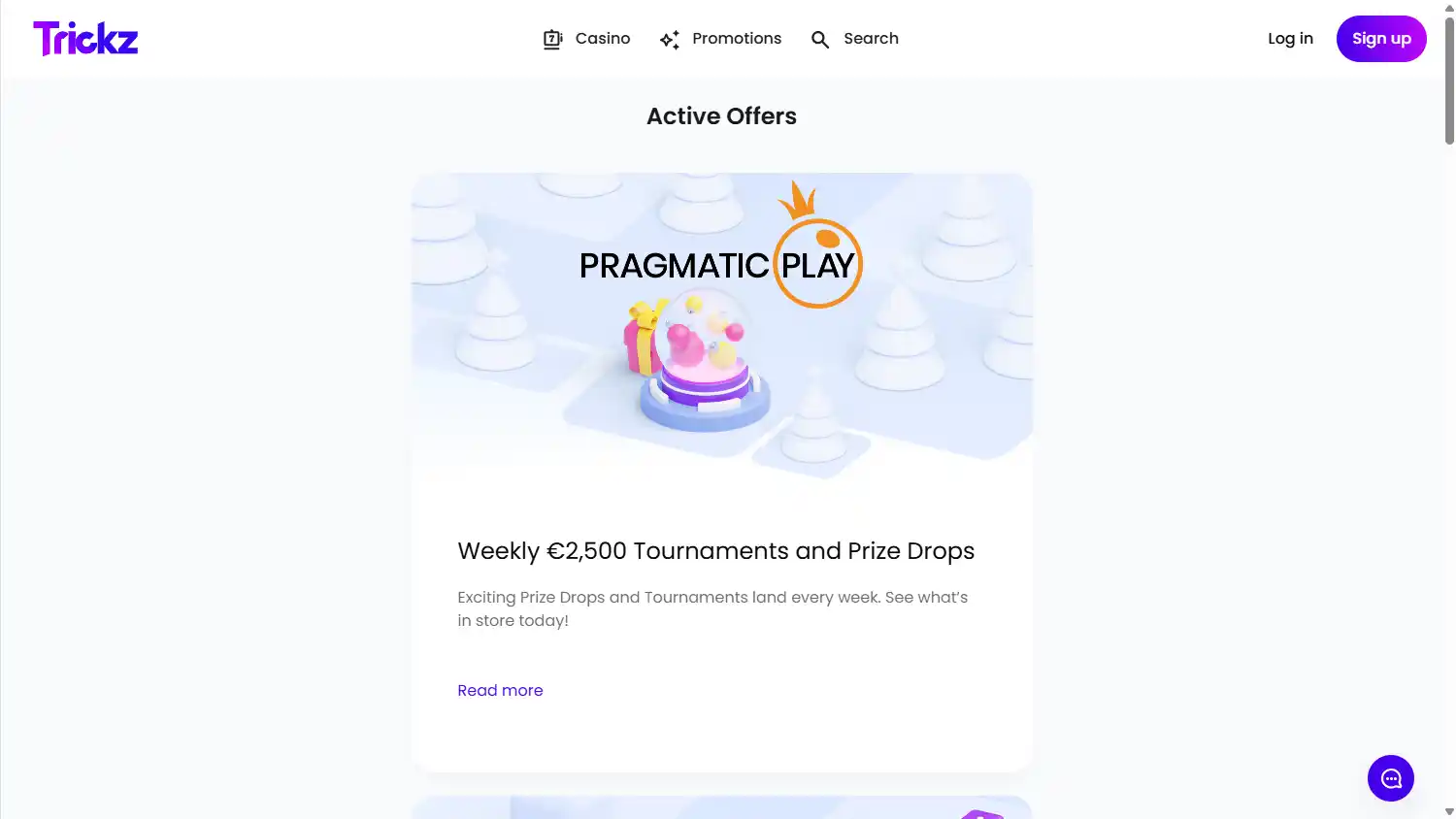1456x819 pixels.
Task: Tap the Log in button
Action: point(1290,39)
